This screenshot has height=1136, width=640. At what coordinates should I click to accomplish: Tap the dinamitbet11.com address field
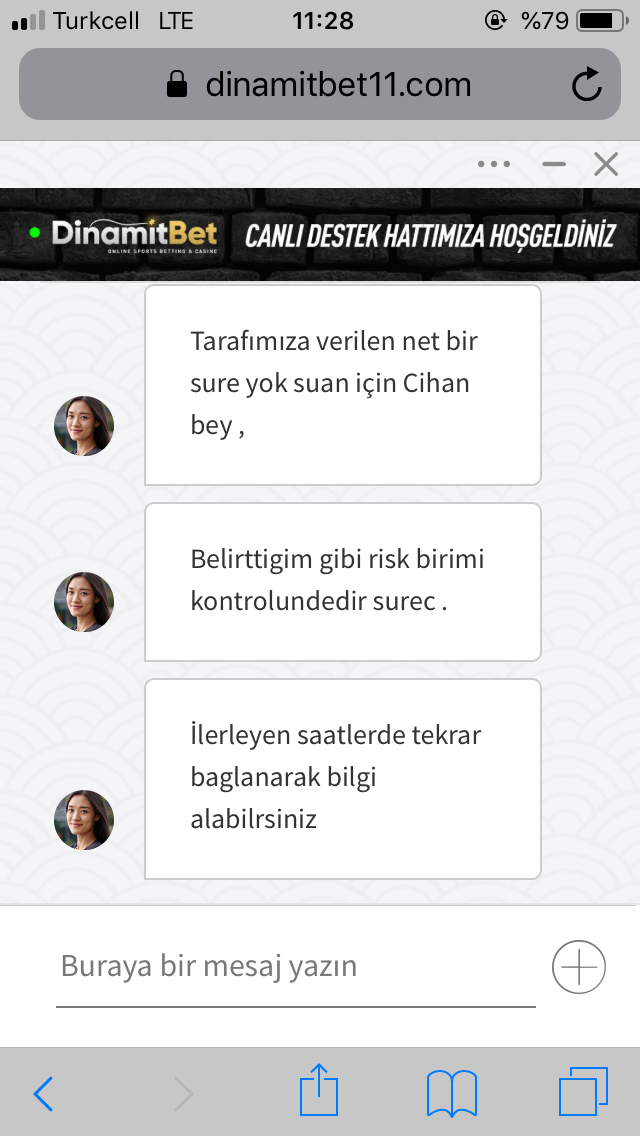(x=320, y=84)
